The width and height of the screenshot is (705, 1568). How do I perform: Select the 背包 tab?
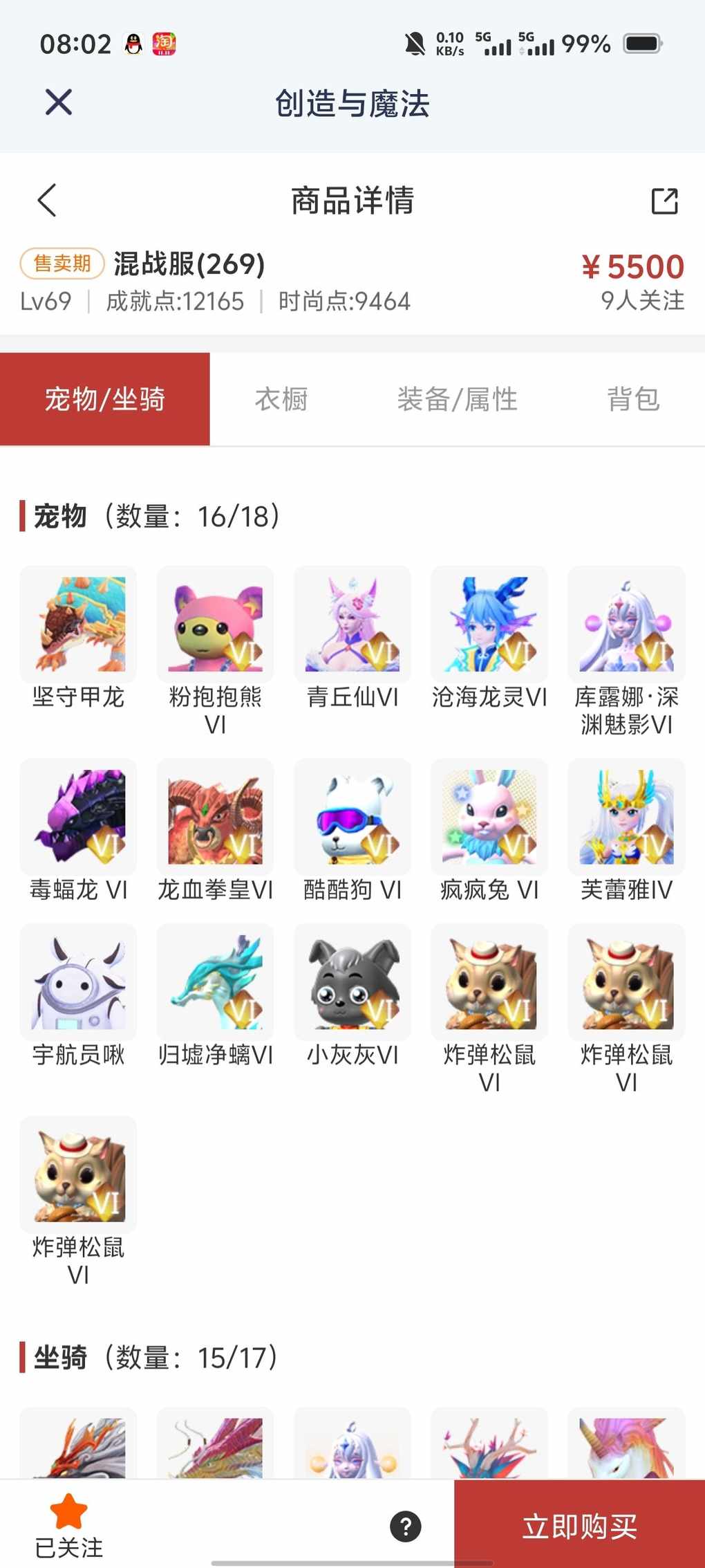pos(633,399)
